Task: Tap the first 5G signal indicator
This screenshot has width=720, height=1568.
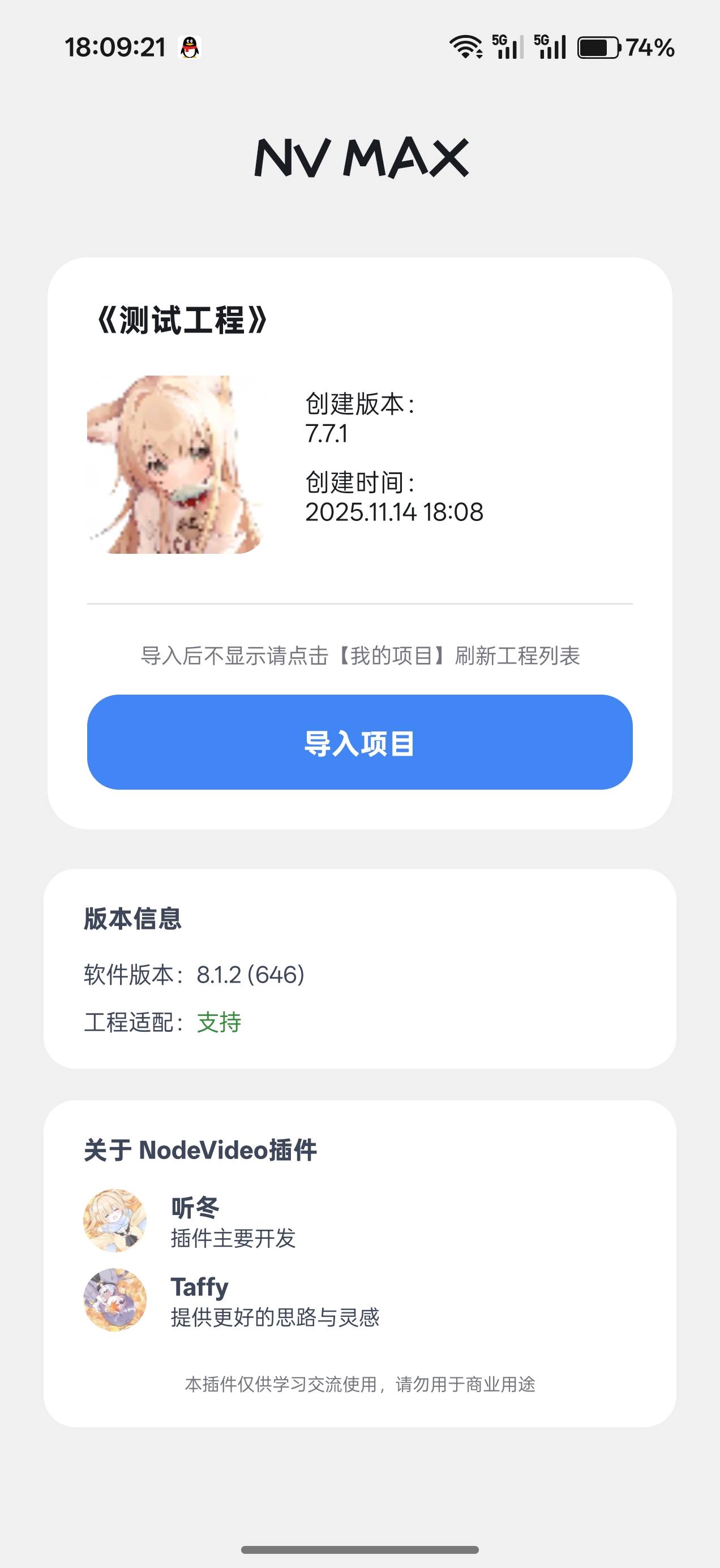Action: point(507,46)
